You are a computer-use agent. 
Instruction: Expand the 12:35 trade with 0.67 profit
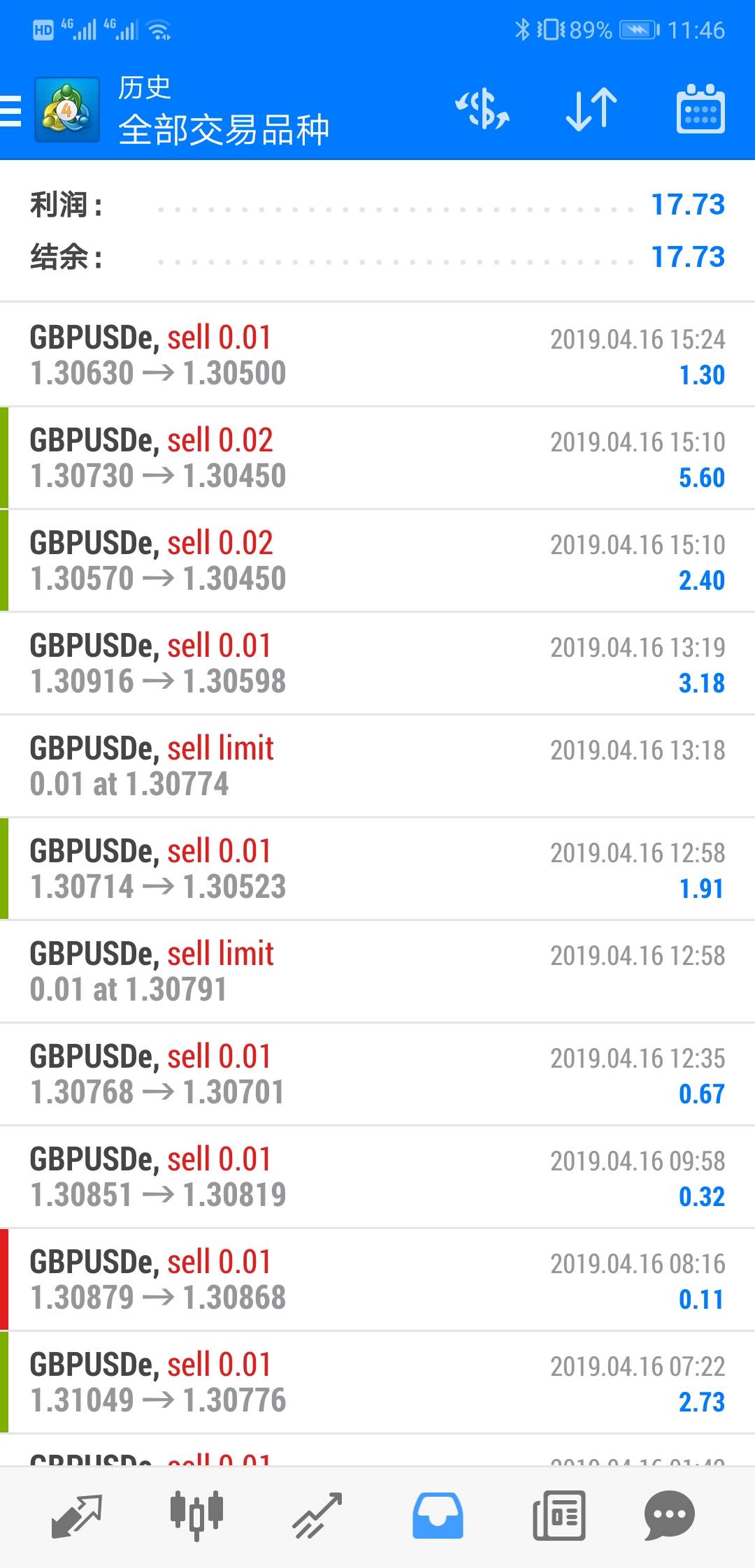coord(377,1074)
